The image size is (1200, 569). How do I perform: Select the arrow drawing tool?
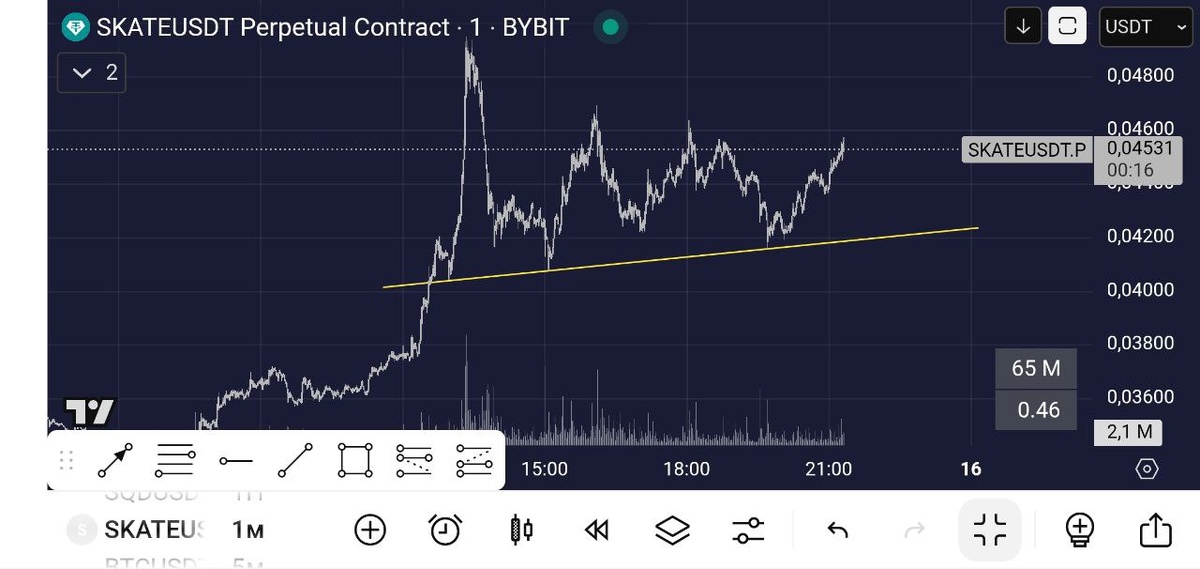(x=115, y=461)
